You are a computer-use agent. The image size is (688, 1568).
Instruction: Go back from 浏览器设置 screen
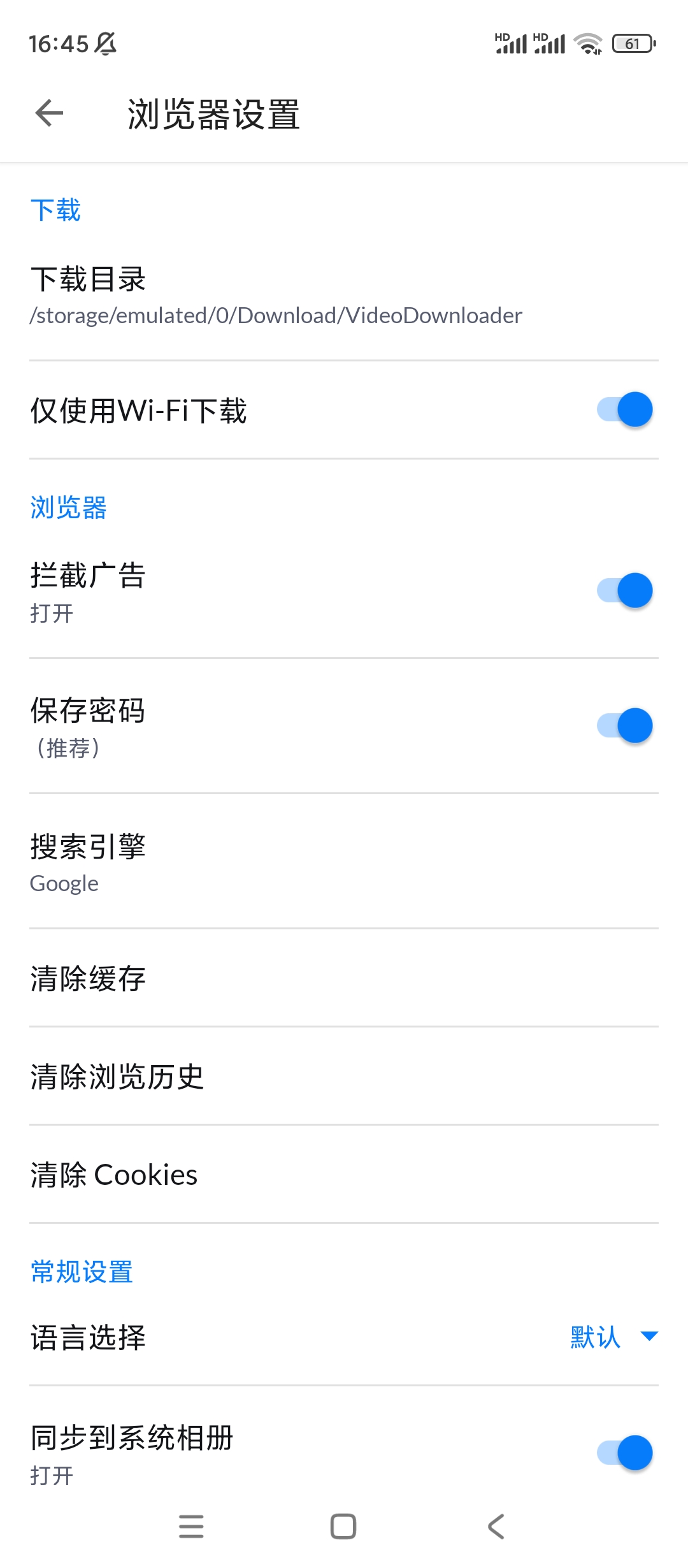[x=49, y=114]
